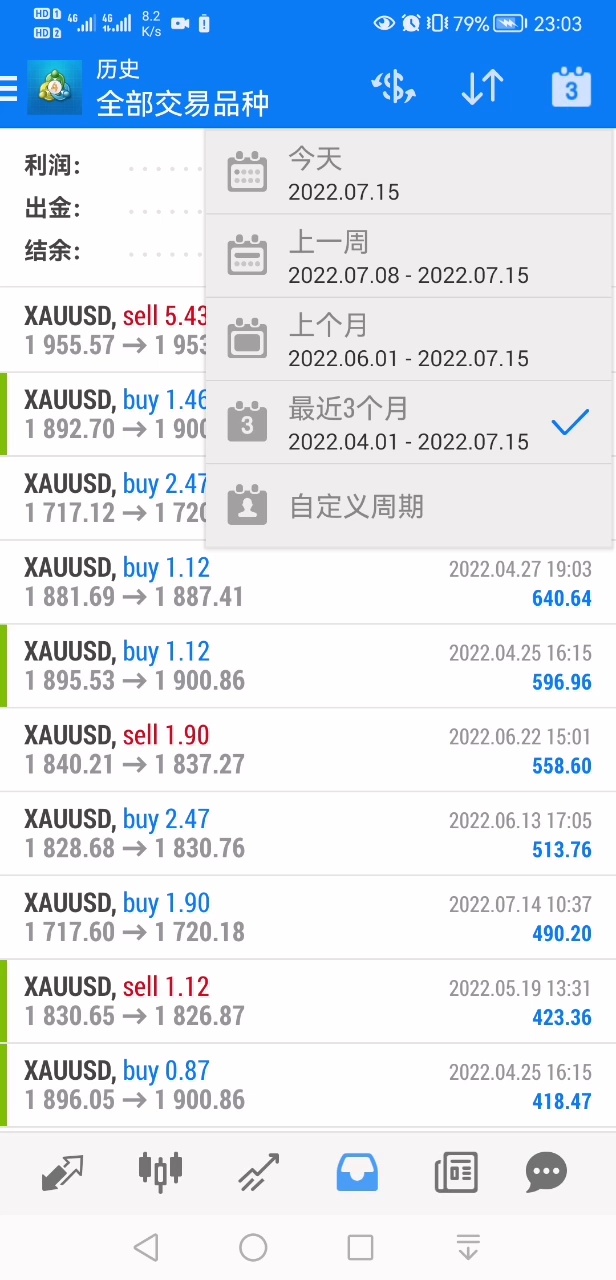Open the buy 0.87 trade with profit 418.47
The height and width of the screenshot is (1280, 616).
[x=308, y=1086]
